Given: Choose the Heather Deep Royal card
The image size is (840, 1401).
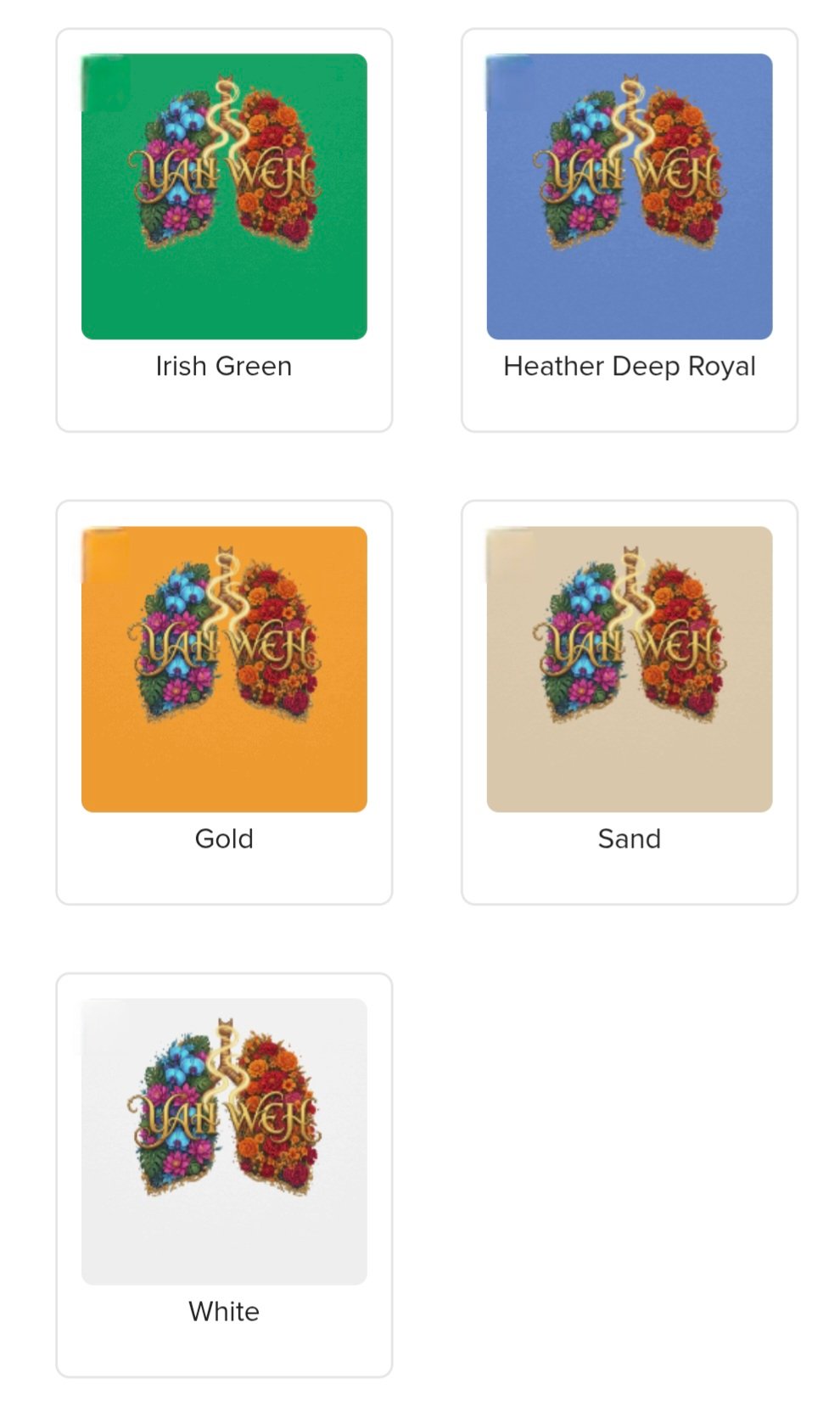Looking at the screenshot, I should pyautogui.click(x=629, y=230).
